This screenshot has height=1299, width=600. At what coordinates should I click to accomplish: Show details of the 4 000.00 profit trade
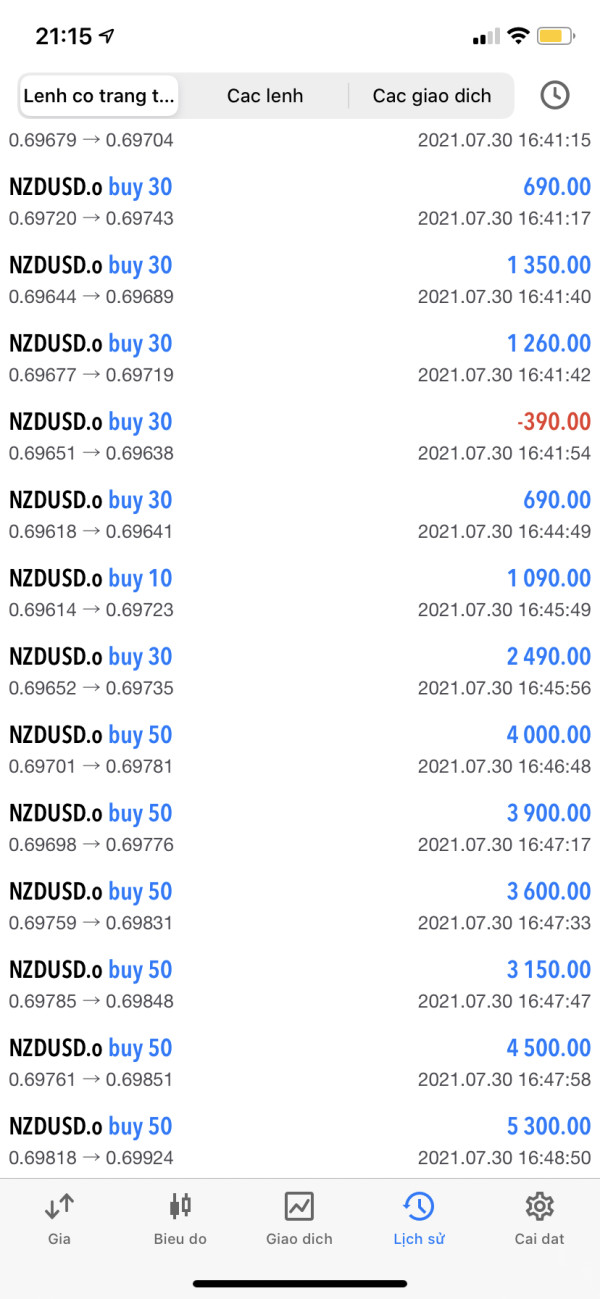300,750
